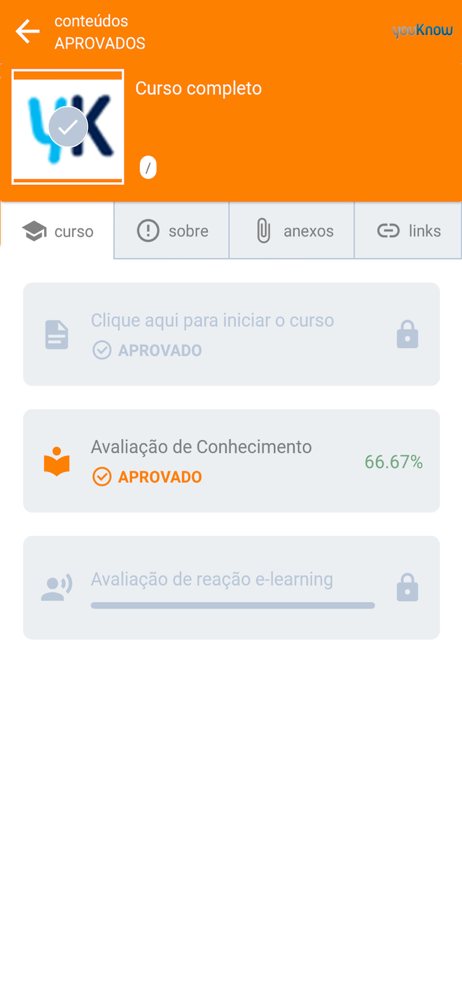Select the links tab
Viewport: 462px width, 1000px height.
click(x=408, y=231)
